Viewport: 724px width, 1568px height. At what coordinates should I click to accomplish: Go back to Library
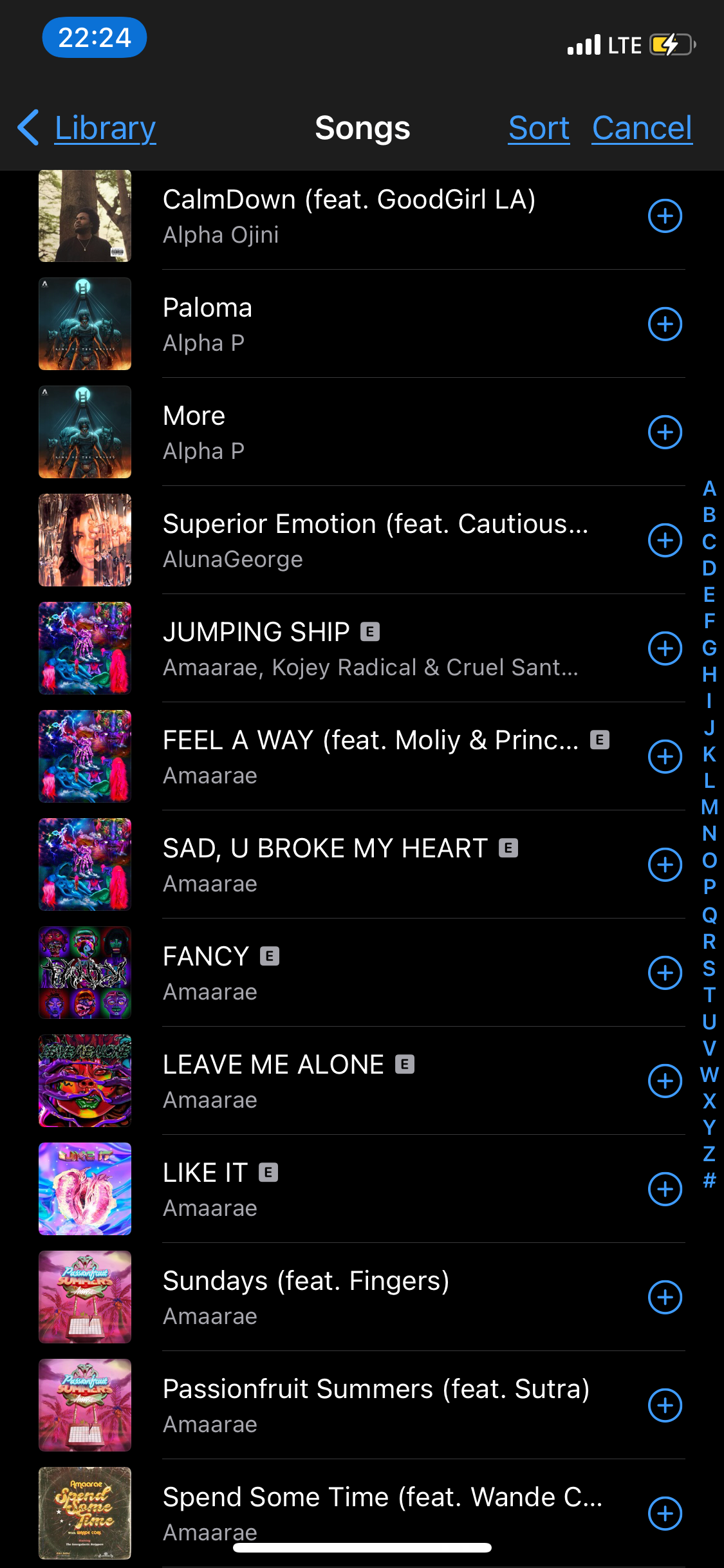coord(90,128)
